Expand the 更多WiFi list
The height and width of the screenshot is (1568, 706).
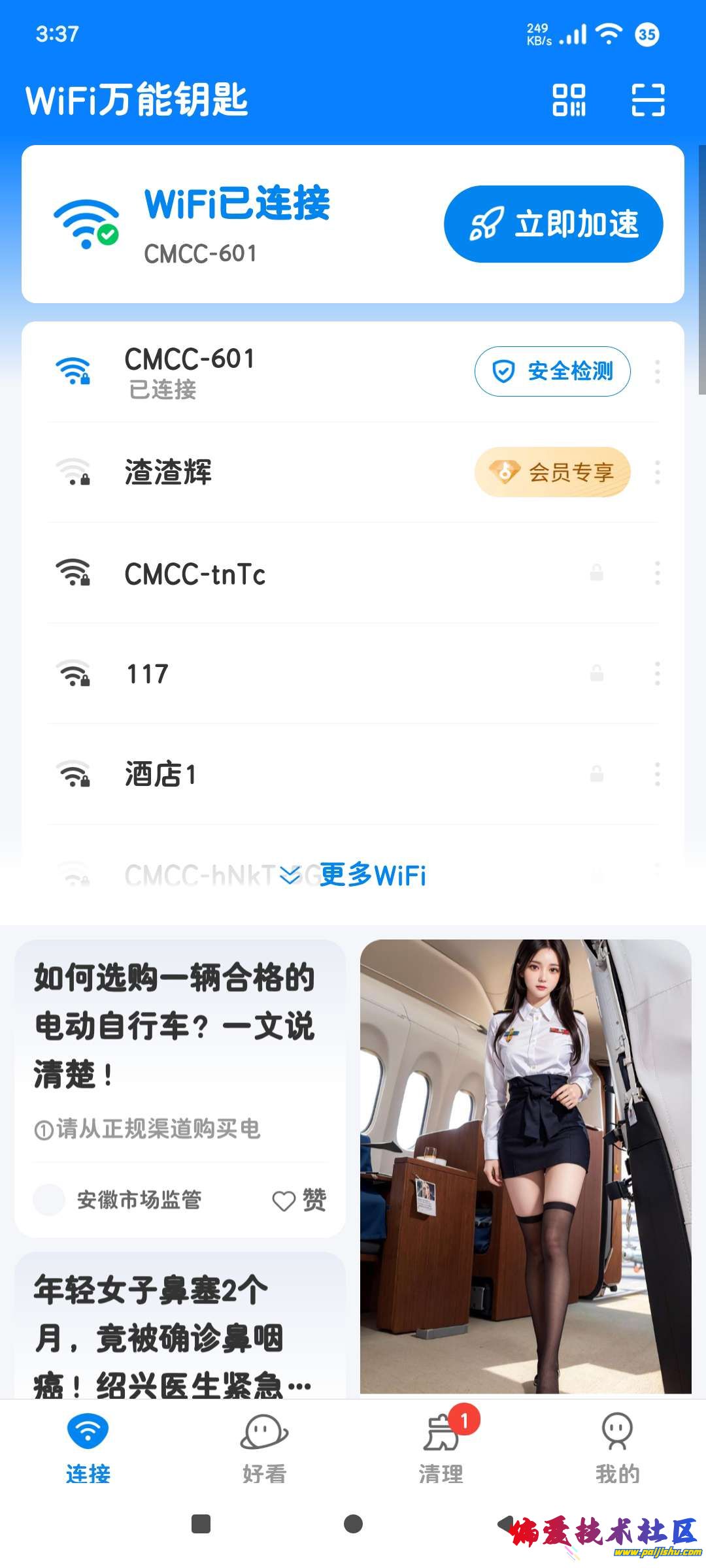coord(354,875)
